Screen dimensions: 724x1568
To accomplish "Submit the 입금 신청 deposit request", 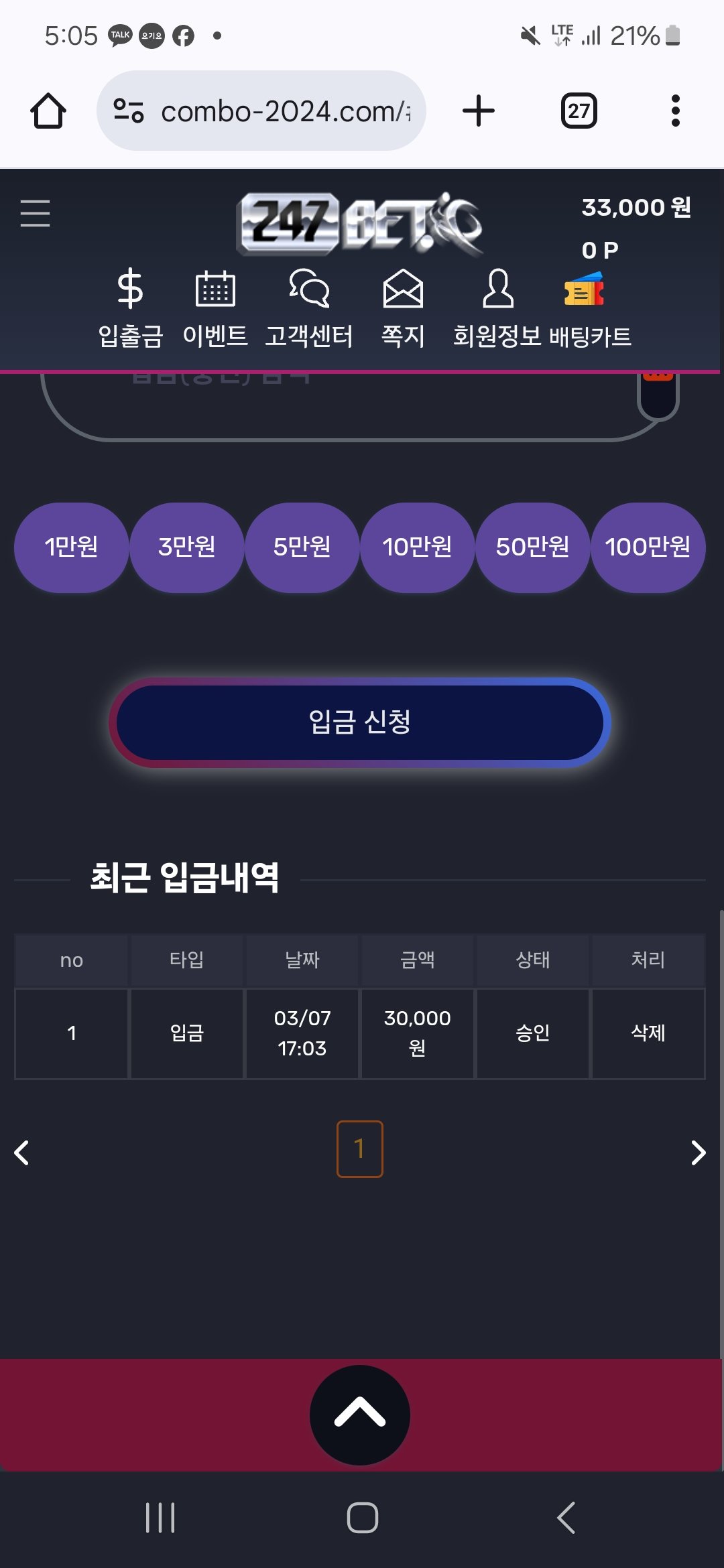I will (360, 722).
